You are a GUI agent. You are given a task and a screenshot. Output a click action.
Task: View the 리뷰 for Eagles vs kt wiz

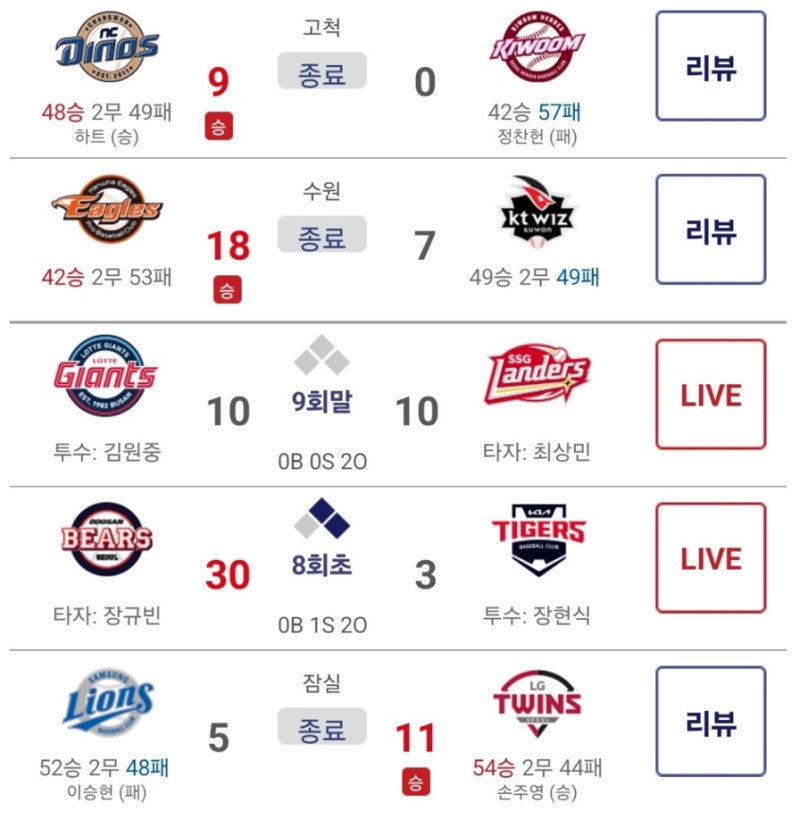click(x=710, y=231)
